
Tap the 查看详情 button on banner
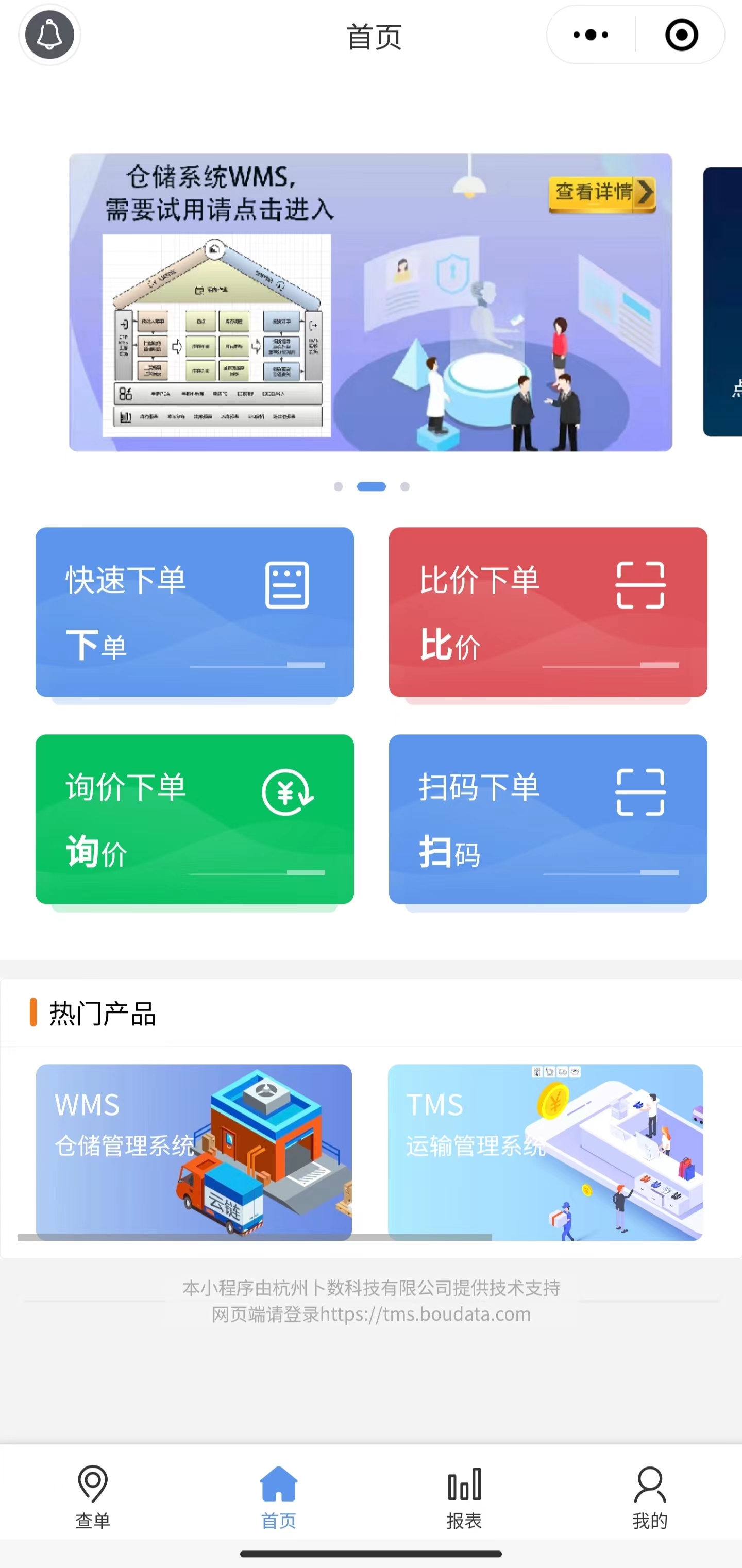coord(602,194)
